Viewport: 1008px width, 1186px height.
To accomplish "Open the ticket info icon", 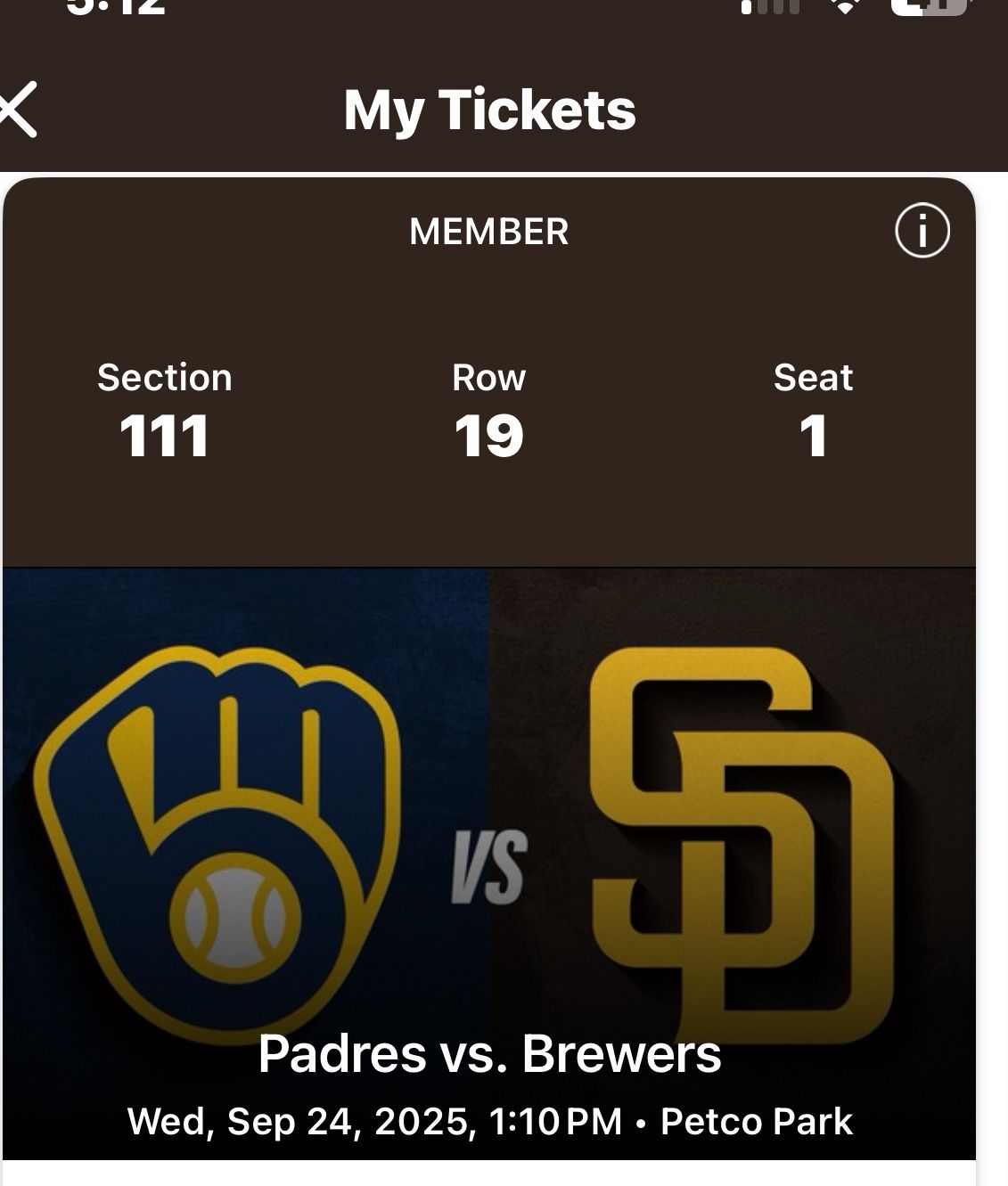I will 922,231.
